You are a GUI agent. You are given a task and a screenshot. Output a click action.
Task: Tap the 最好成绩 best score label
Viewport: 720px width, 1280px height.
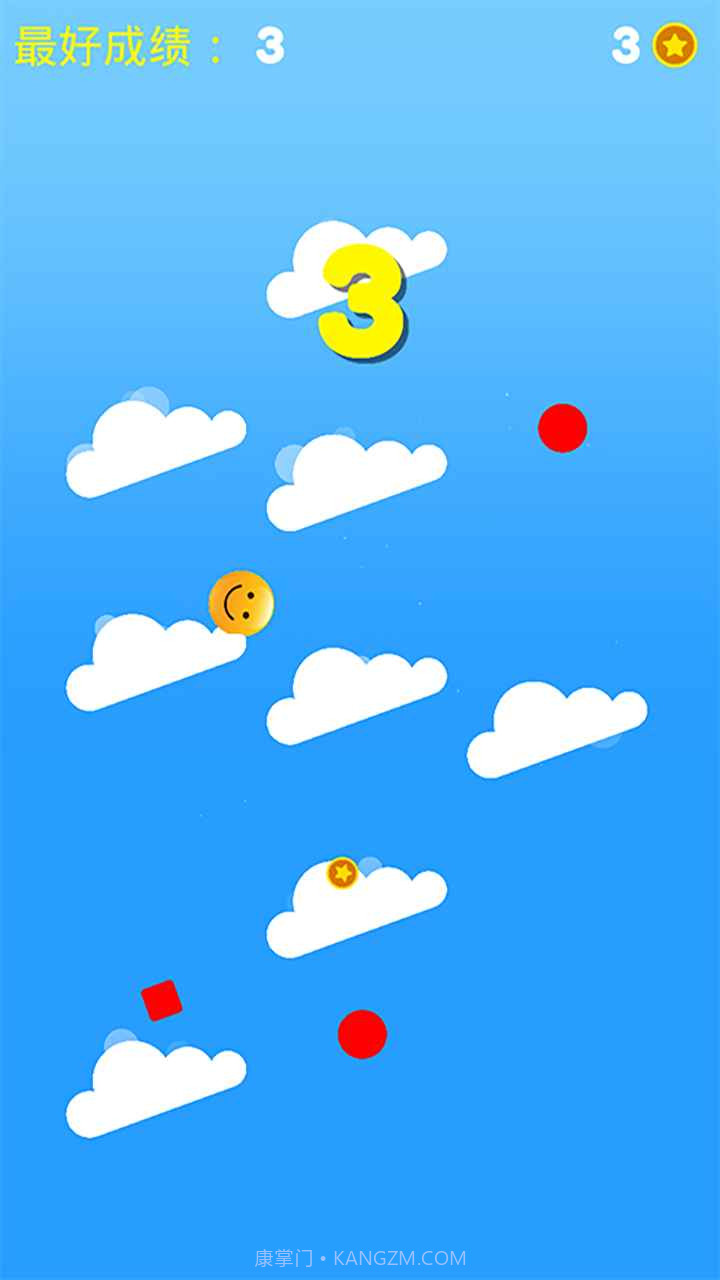pyautogui.click(x=100, y=44)
